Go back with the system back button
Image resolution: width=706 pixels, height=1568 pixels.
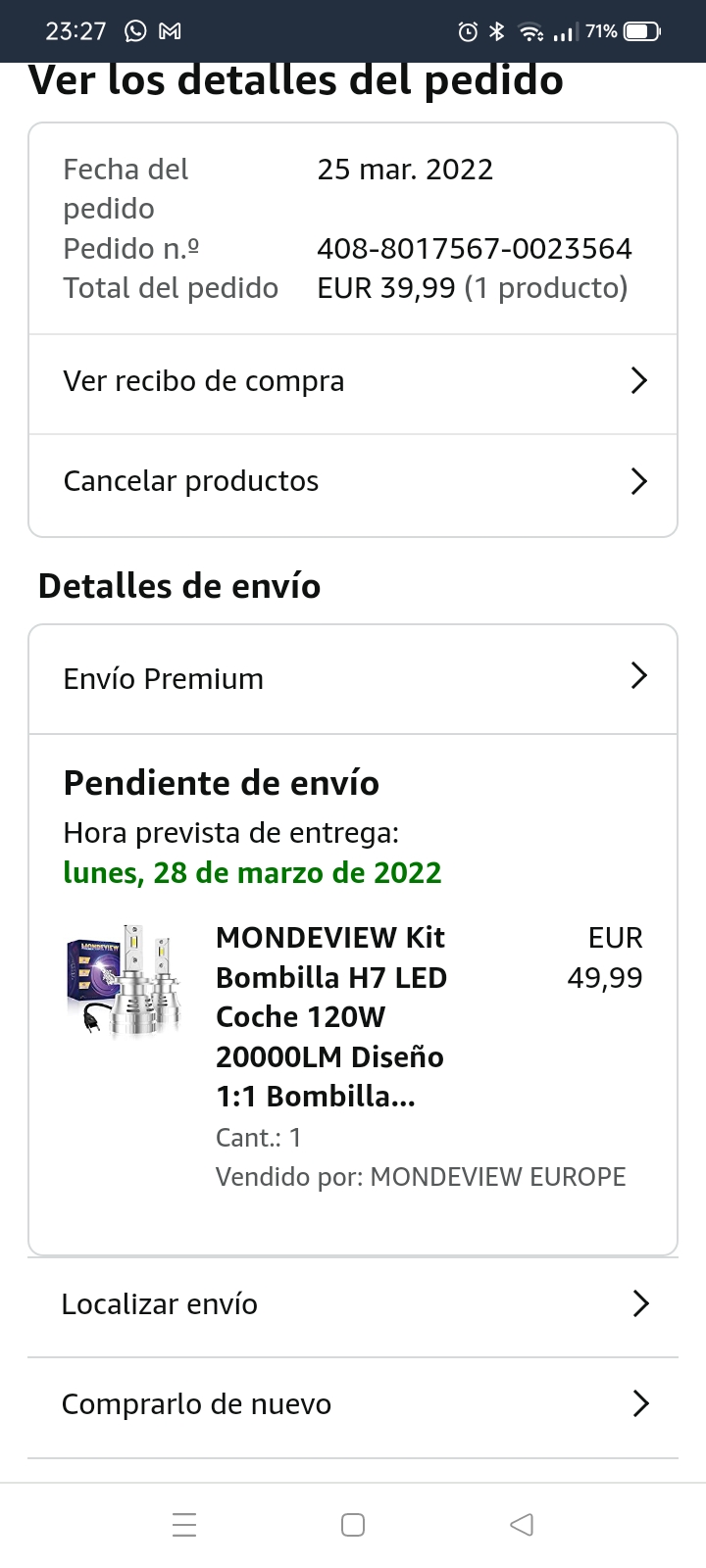click(522, 1525)
